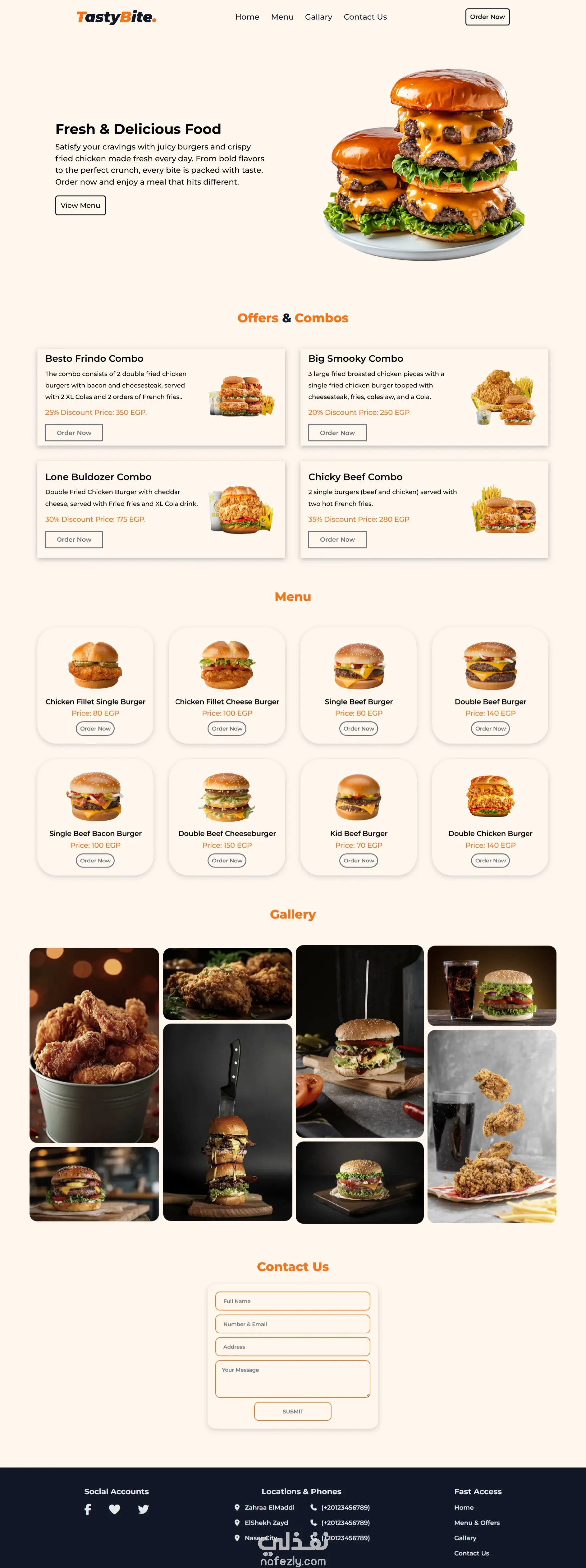Open the Facebook social account icon

pos(88,1509)
